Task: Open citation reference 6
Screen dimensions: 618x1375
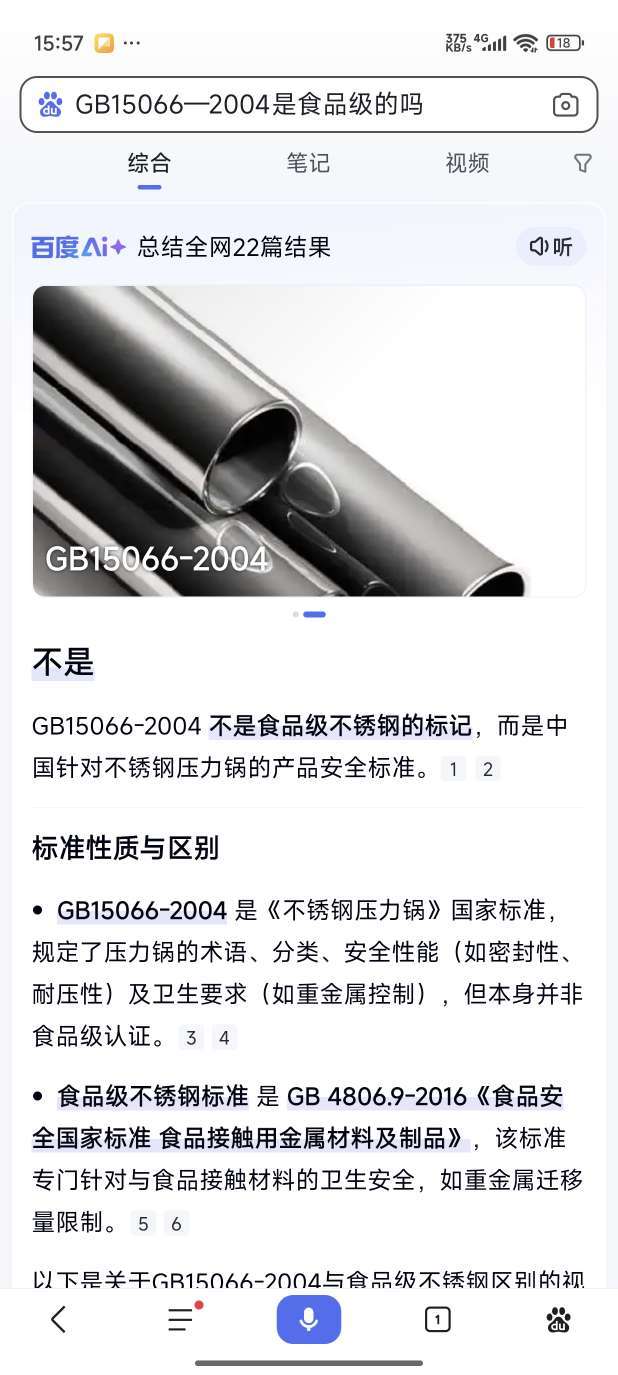Action: pyautogui.click(x=176, y=1223)
